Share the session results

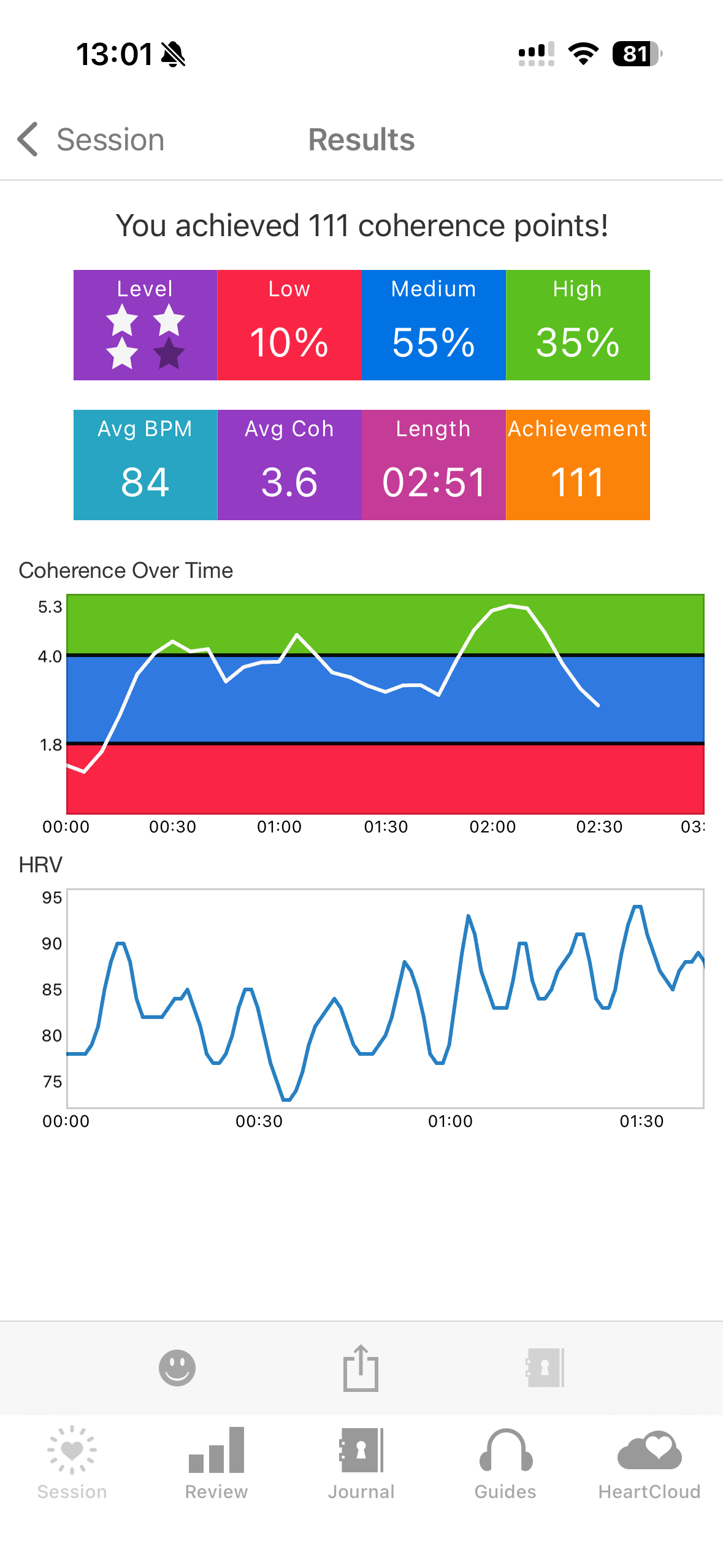[x=361, y=1367]
